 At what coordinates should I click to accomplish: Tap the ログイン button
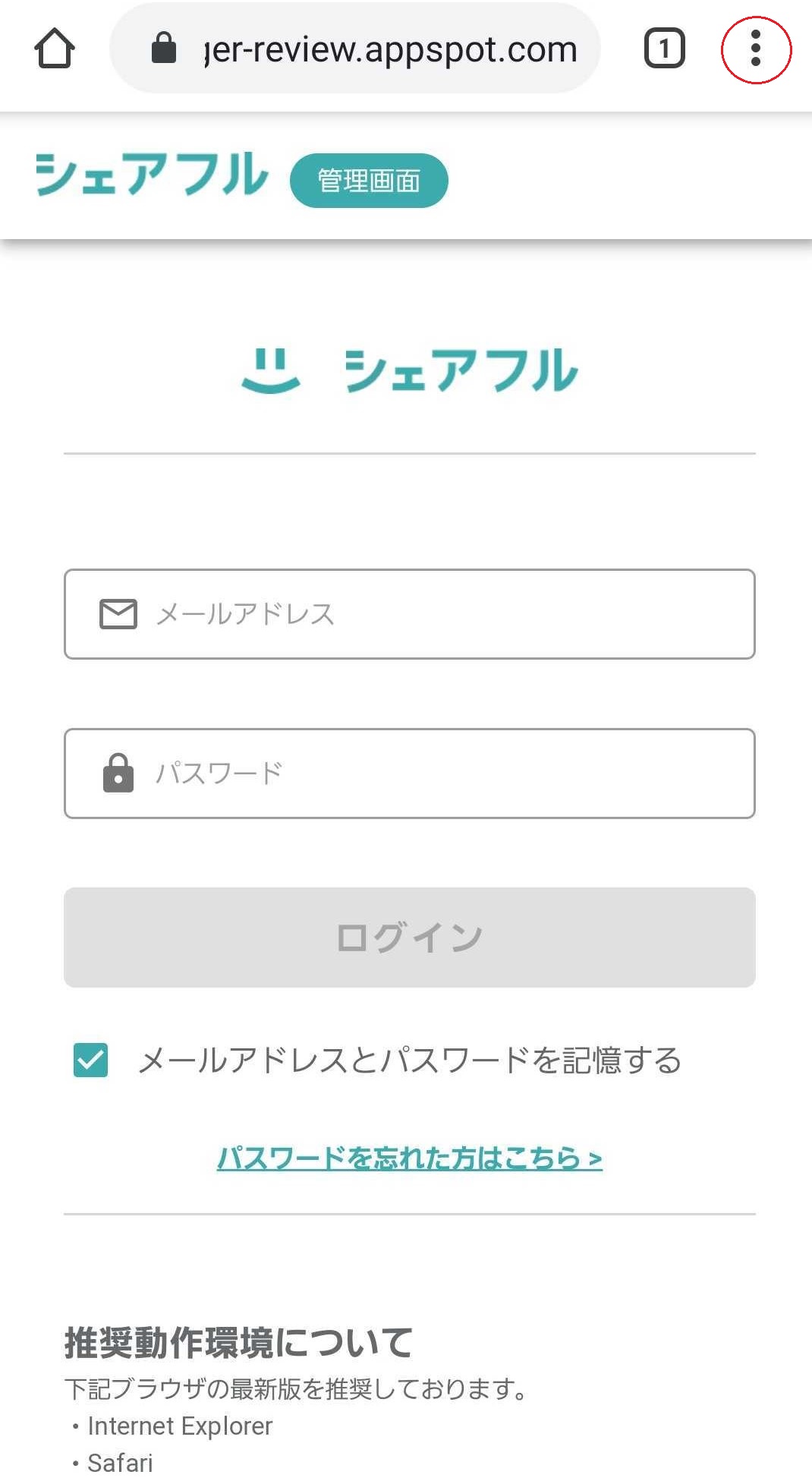[x=410, y=937]
